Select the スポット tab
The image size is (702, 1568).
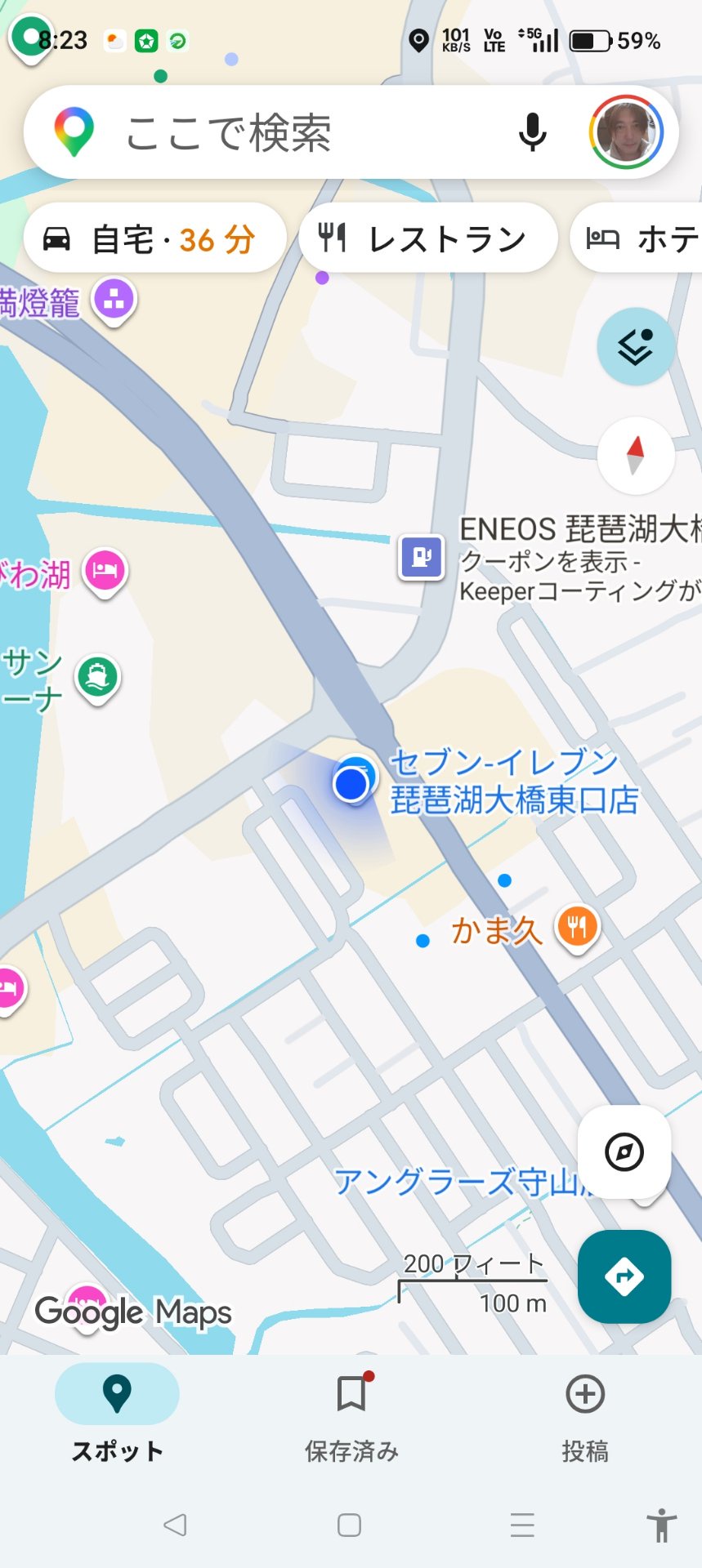click(117, 1415)
